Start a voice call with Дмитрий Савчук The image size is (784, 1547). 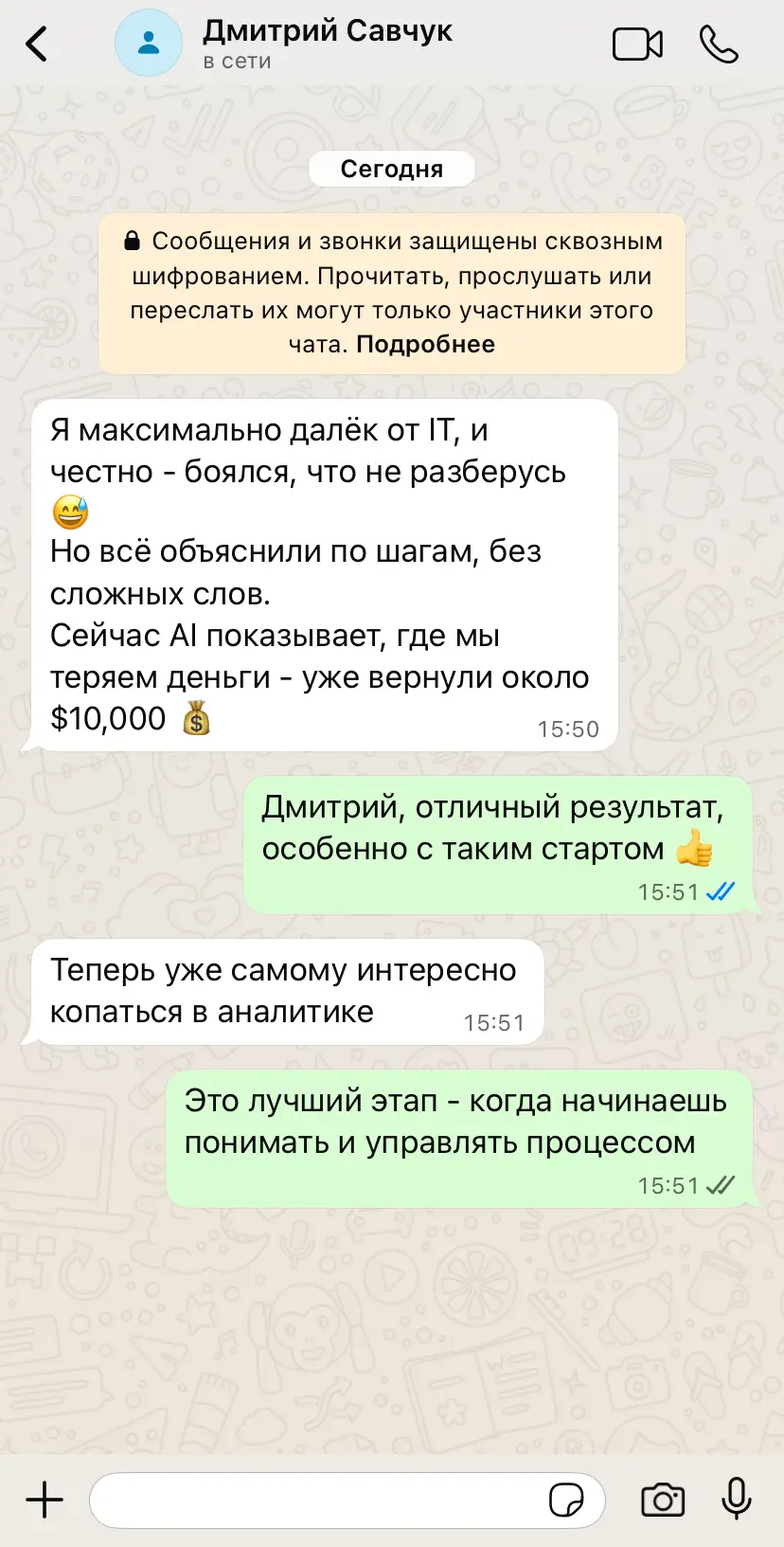pyautogui.click(x=720, y=43)
